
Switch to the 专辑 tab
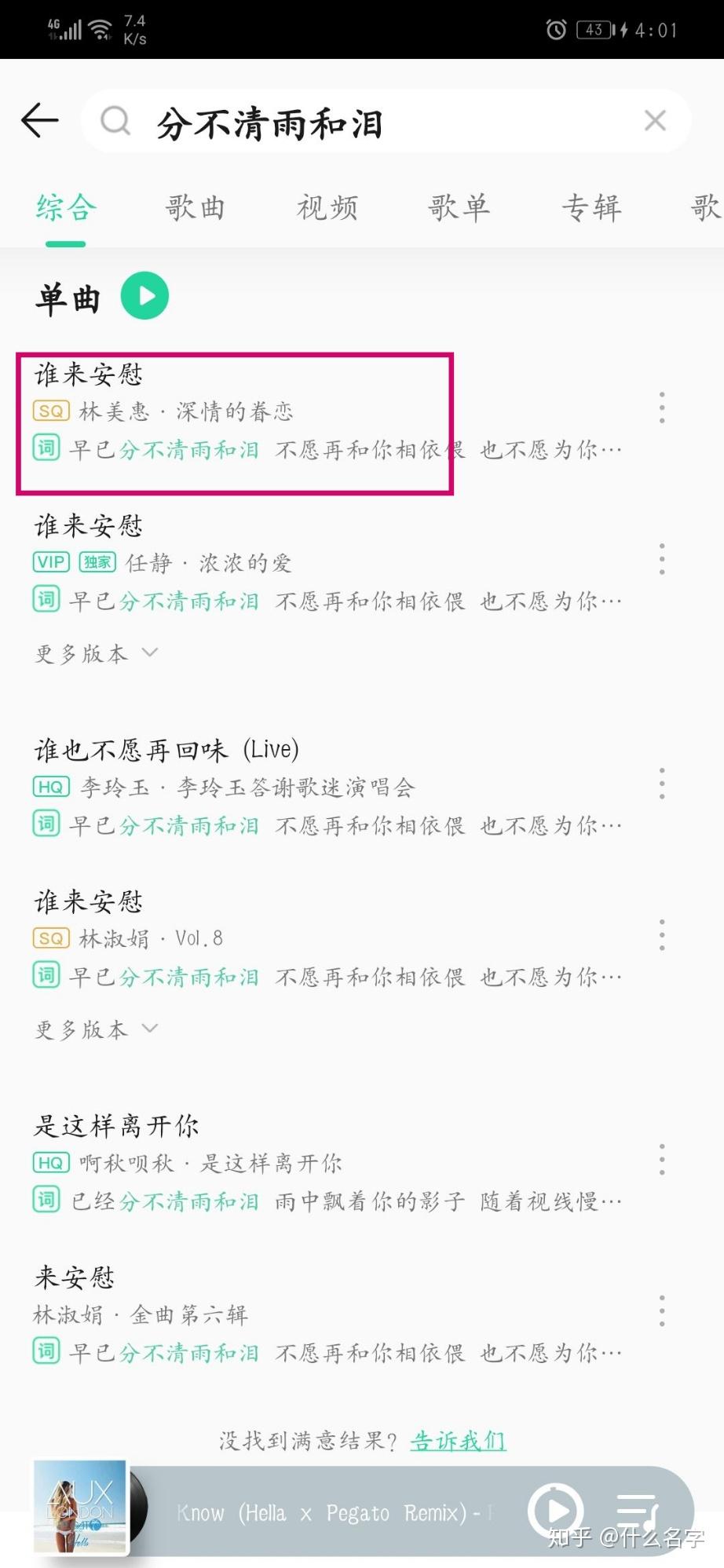pos(591,208)
